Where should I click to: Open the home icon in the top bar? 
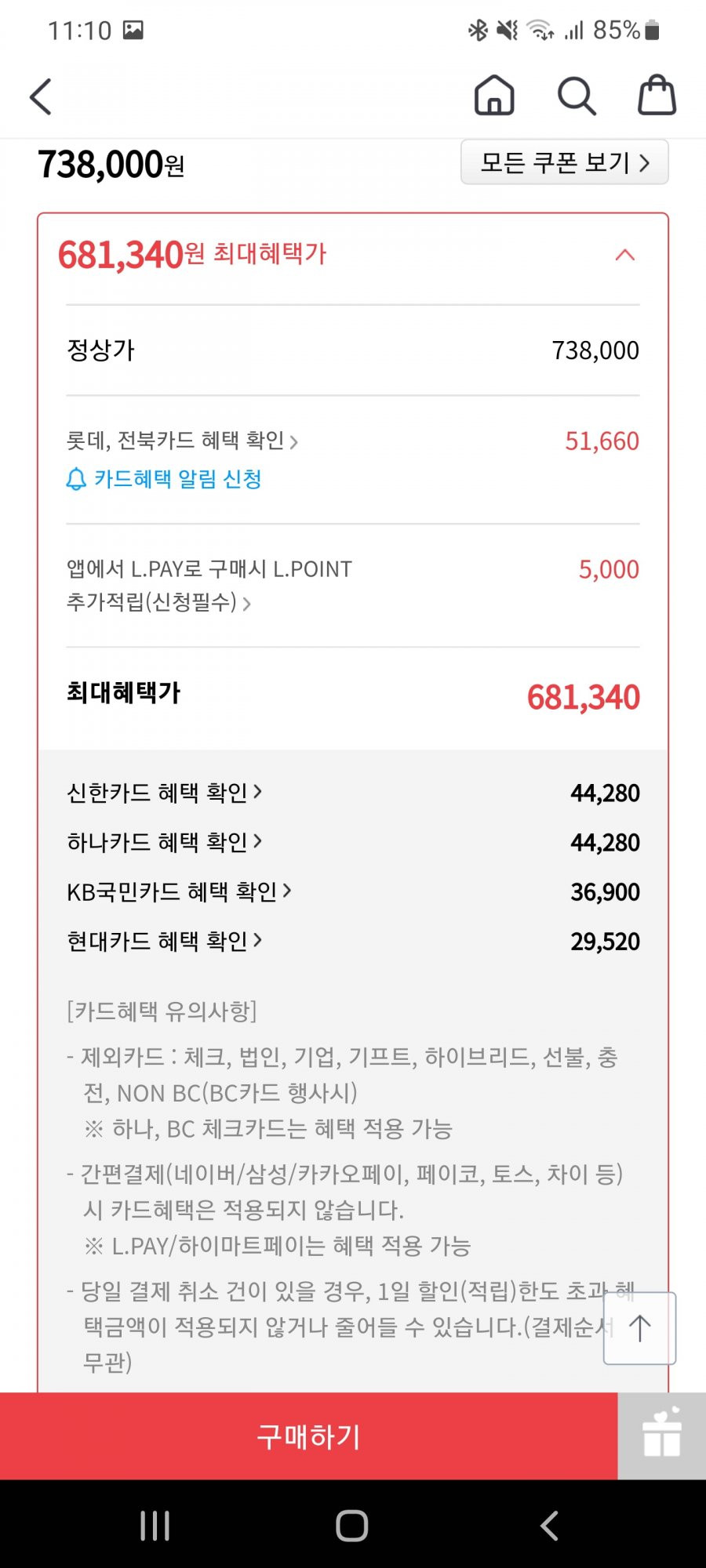(494, 96)
